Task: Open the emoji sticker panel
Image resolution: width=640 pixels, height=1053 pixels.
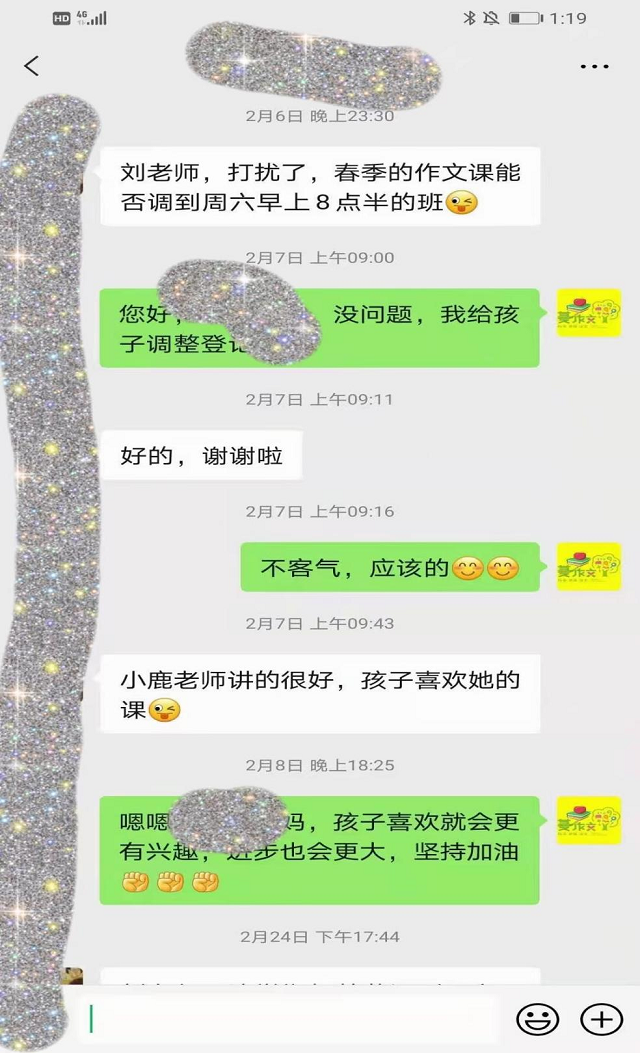Action: 537,1019
